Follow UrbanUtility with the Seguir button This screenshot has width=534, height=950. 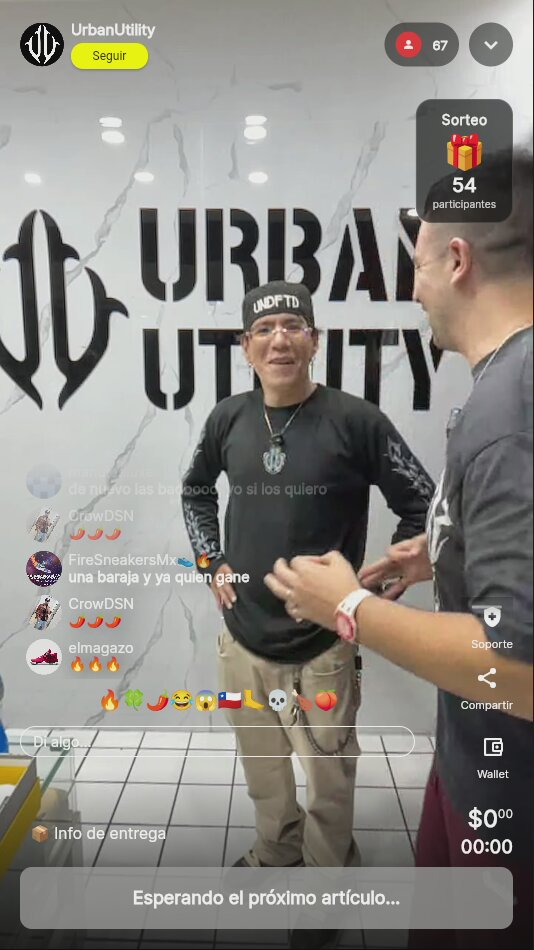click(x=109, y=56)
